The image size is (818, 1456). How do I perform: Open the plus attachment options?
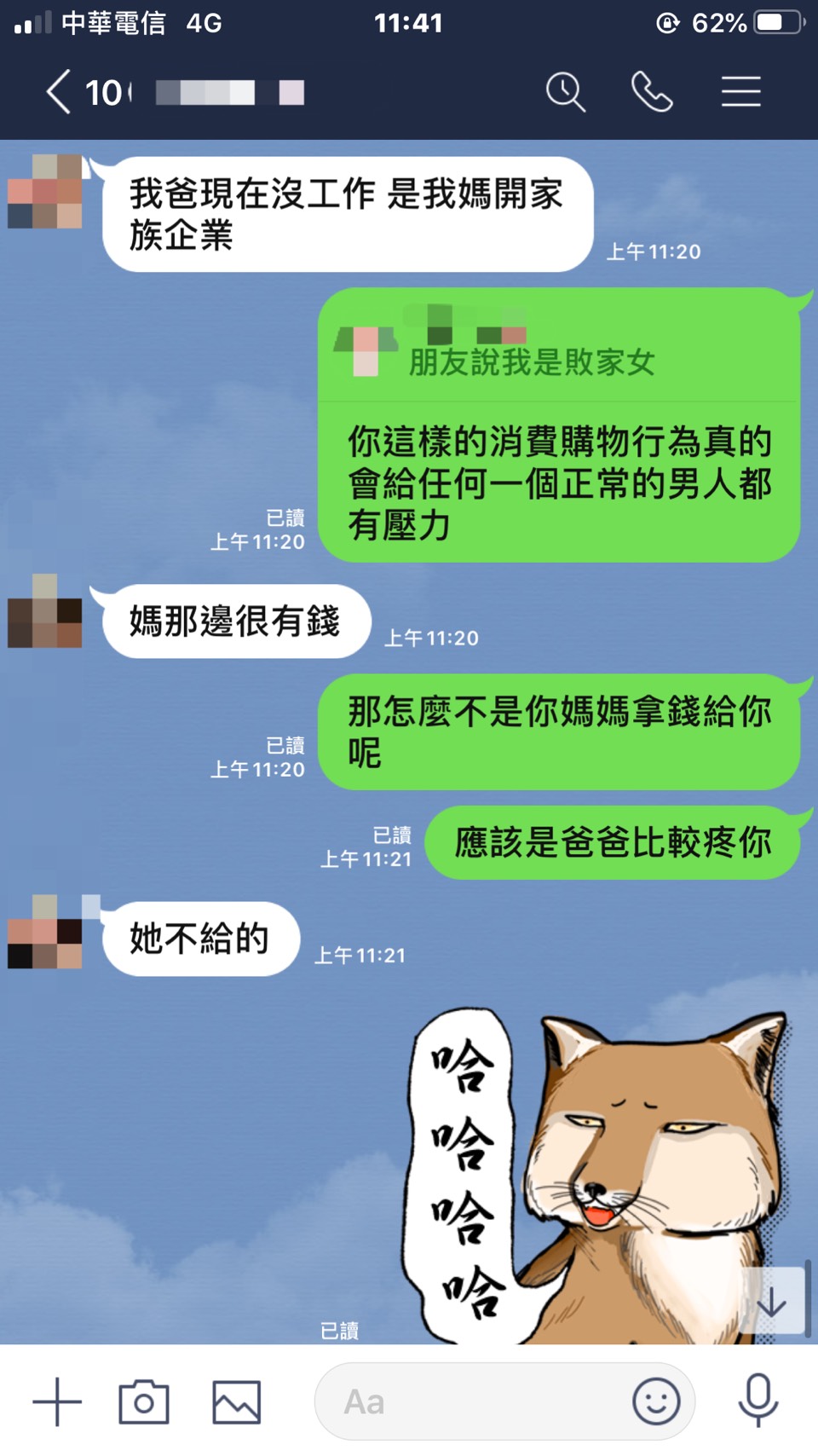(57, 1401)
